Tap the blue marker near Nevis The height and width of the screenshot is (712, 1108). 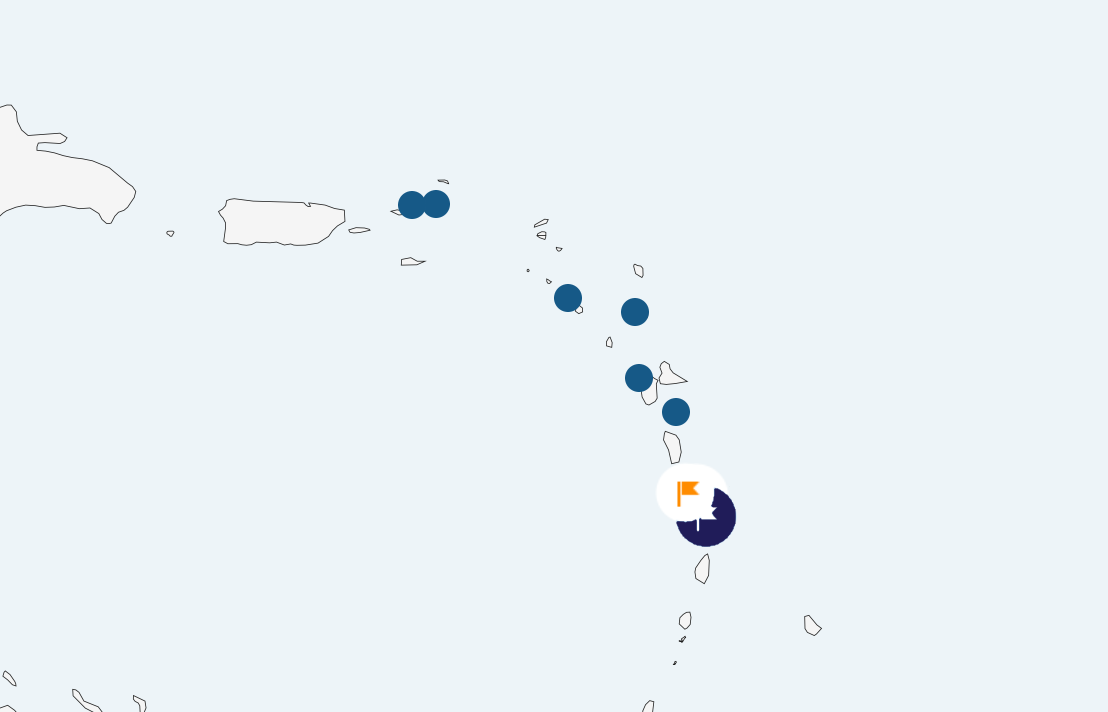[x=568, y=298]
